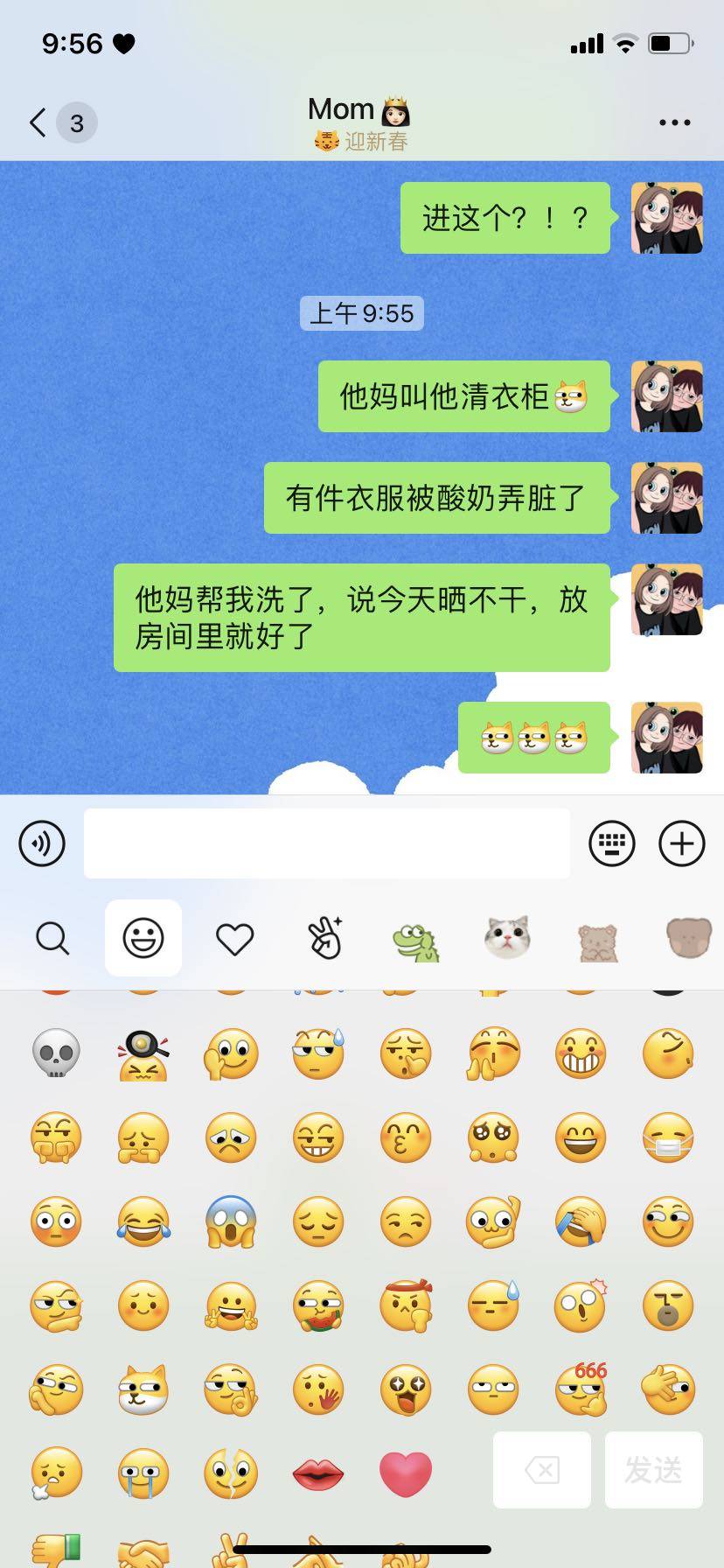Insert the tears of joy emoji
This screenshot has height=1568, width=724.
point(143,1221)
